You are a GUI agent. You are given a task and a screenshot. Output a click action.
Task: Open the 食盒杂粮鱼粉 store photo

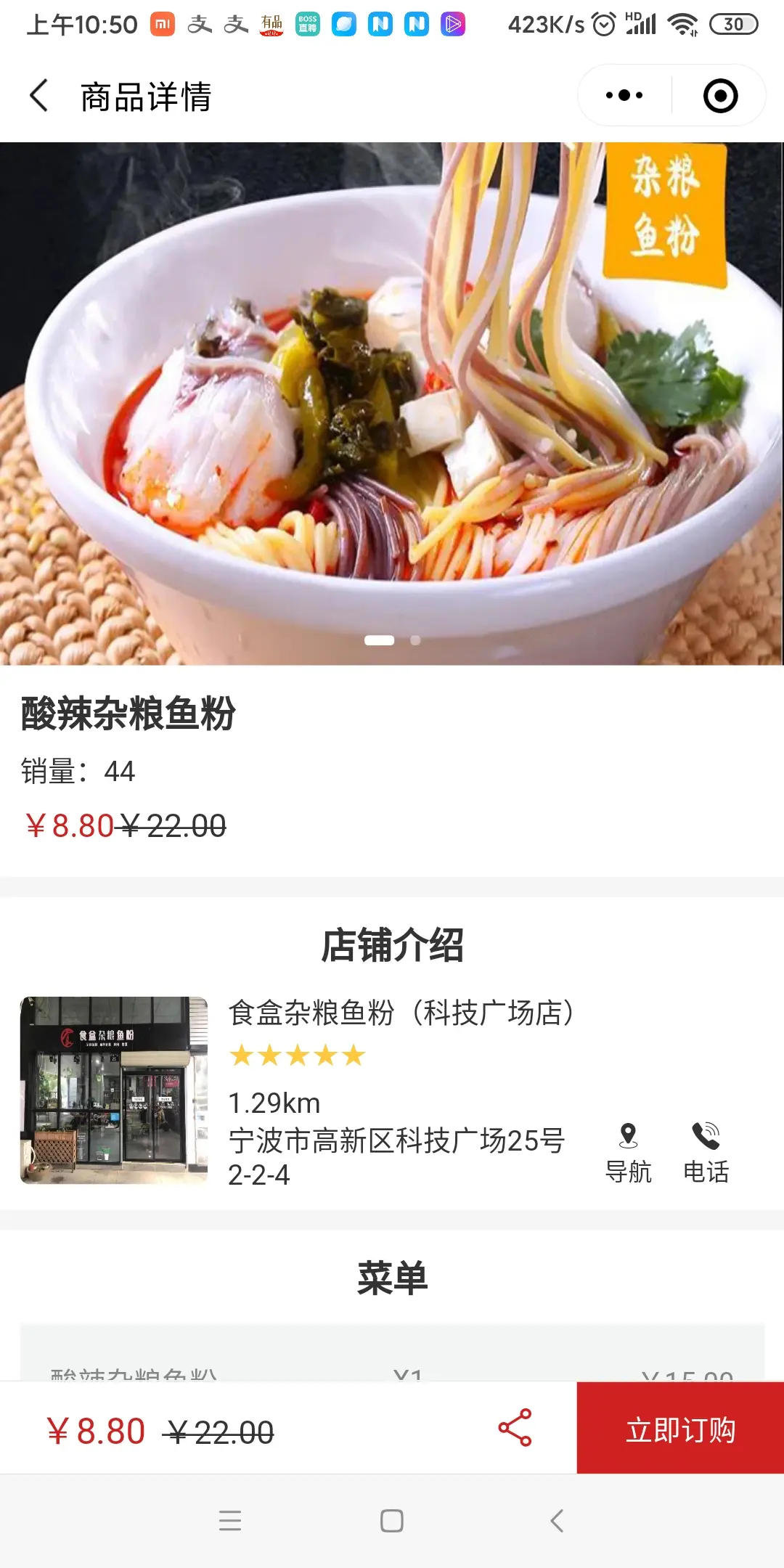pyautogui.click(x=114, y=1090)
